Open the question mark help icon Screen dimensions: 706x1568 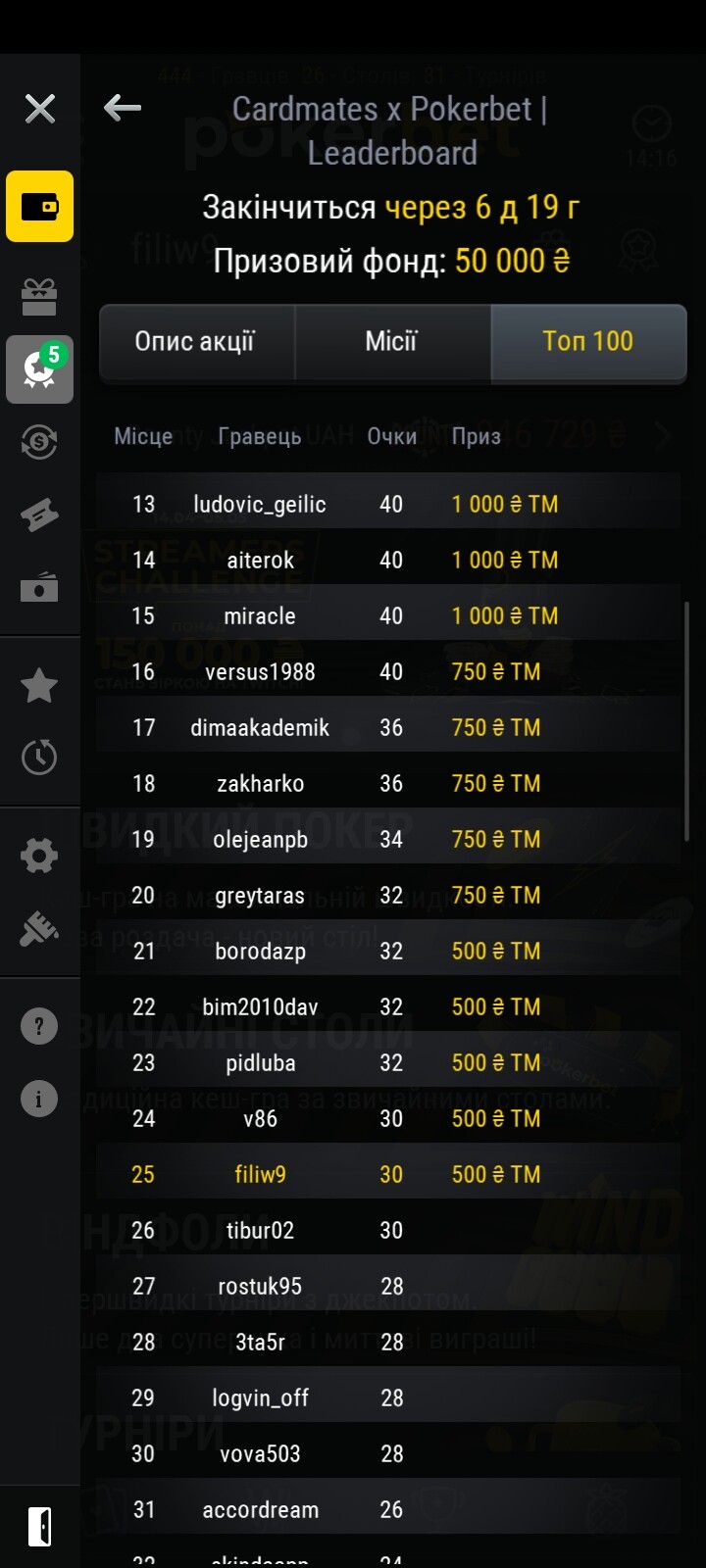pyautogui.click(x=40, y=1026)
